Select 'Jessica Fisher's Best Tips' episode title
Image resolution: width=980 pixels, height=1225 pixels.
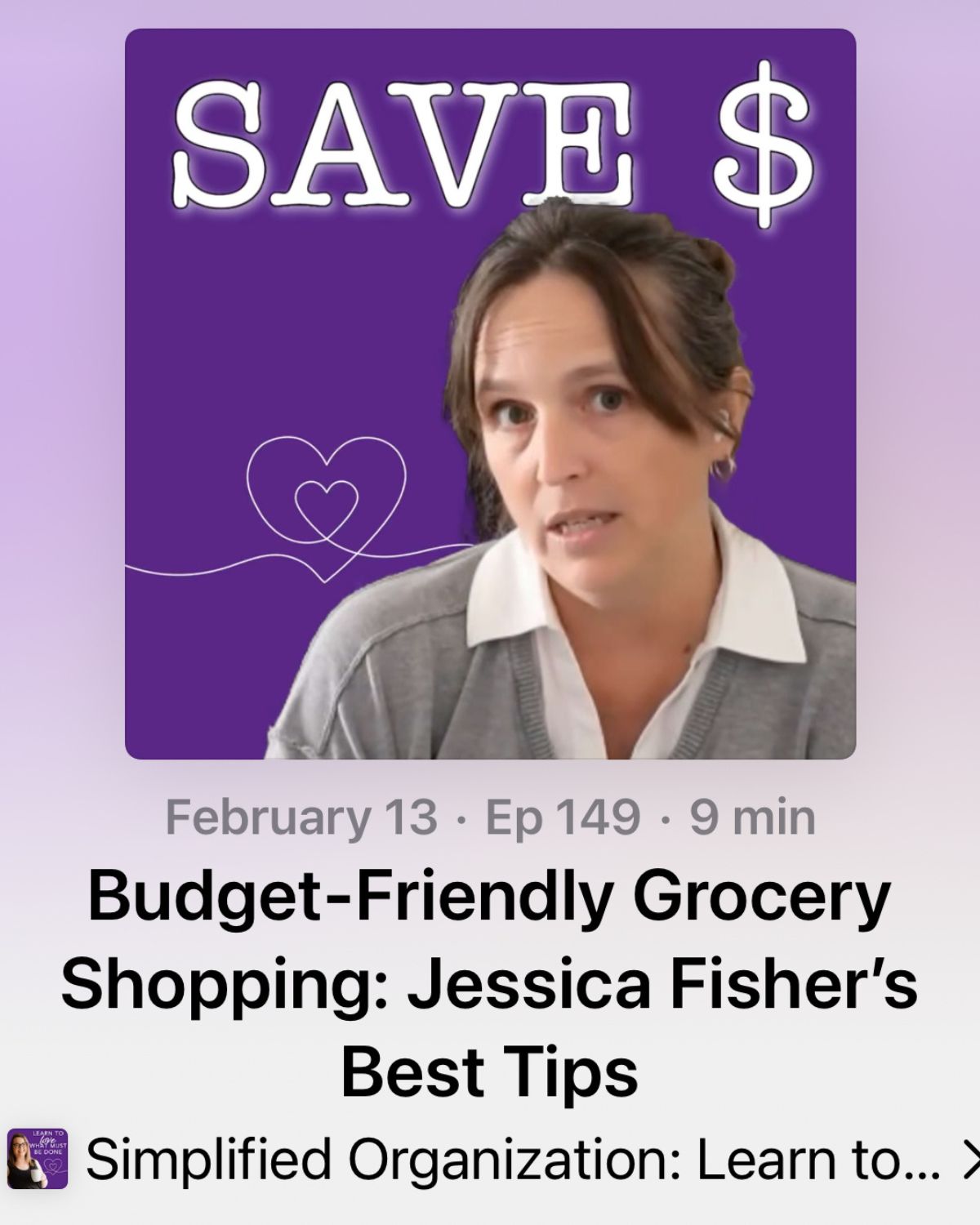(490, 1075)
